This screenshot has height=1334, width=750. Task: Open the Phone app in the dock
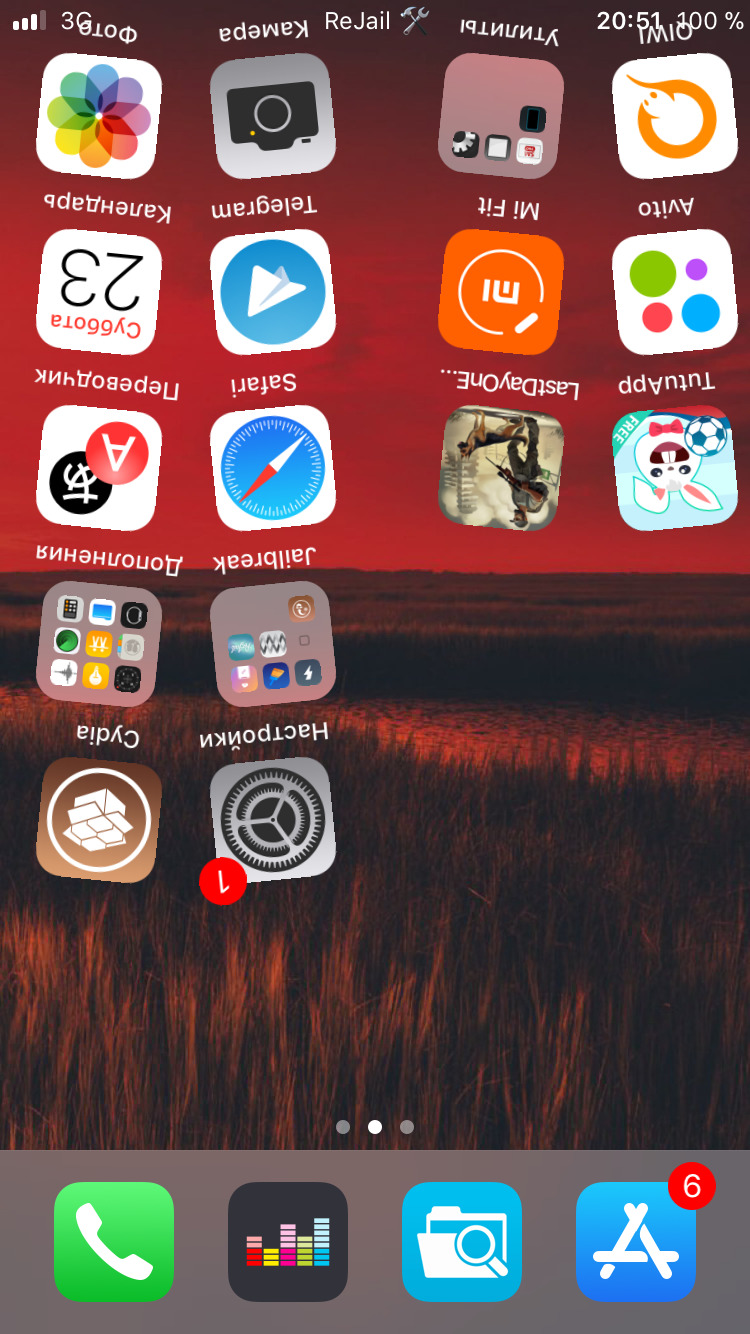pyautogui.click(x=114, y=1241)
